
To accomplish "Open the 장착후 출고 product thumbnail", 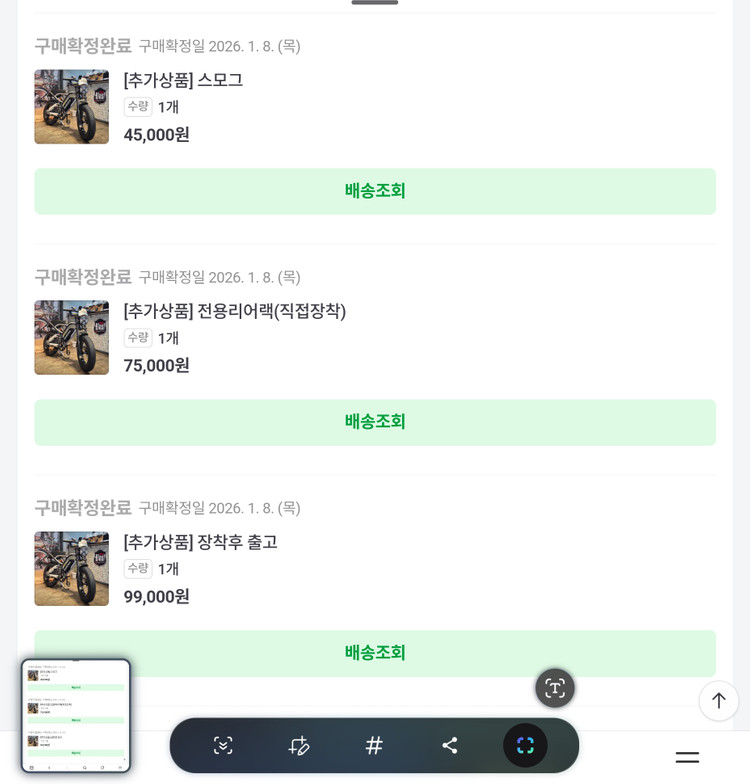I will [x=71, y=568].
